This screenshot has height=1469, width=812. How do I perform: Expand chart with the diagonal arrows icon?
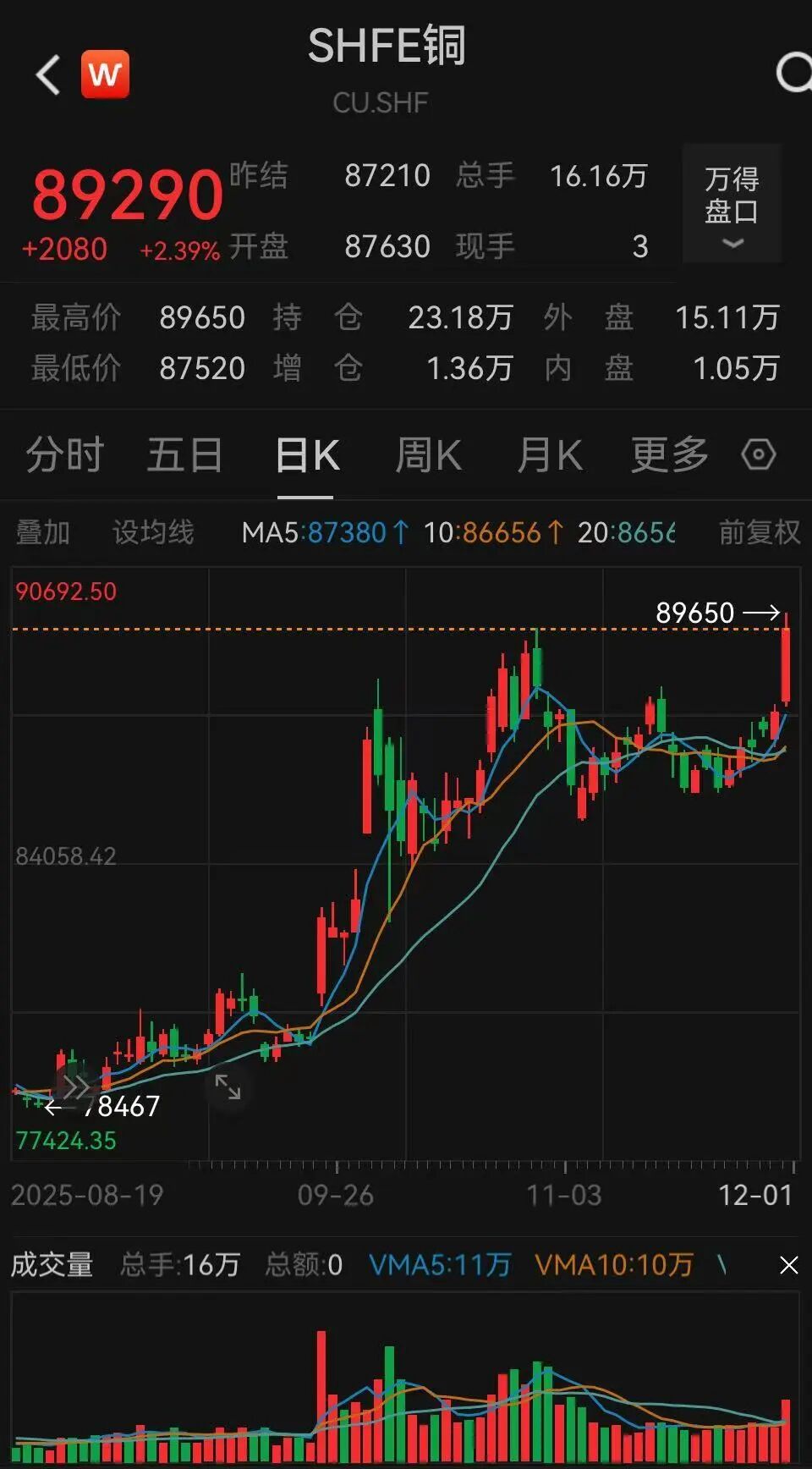coord(226,1088)
